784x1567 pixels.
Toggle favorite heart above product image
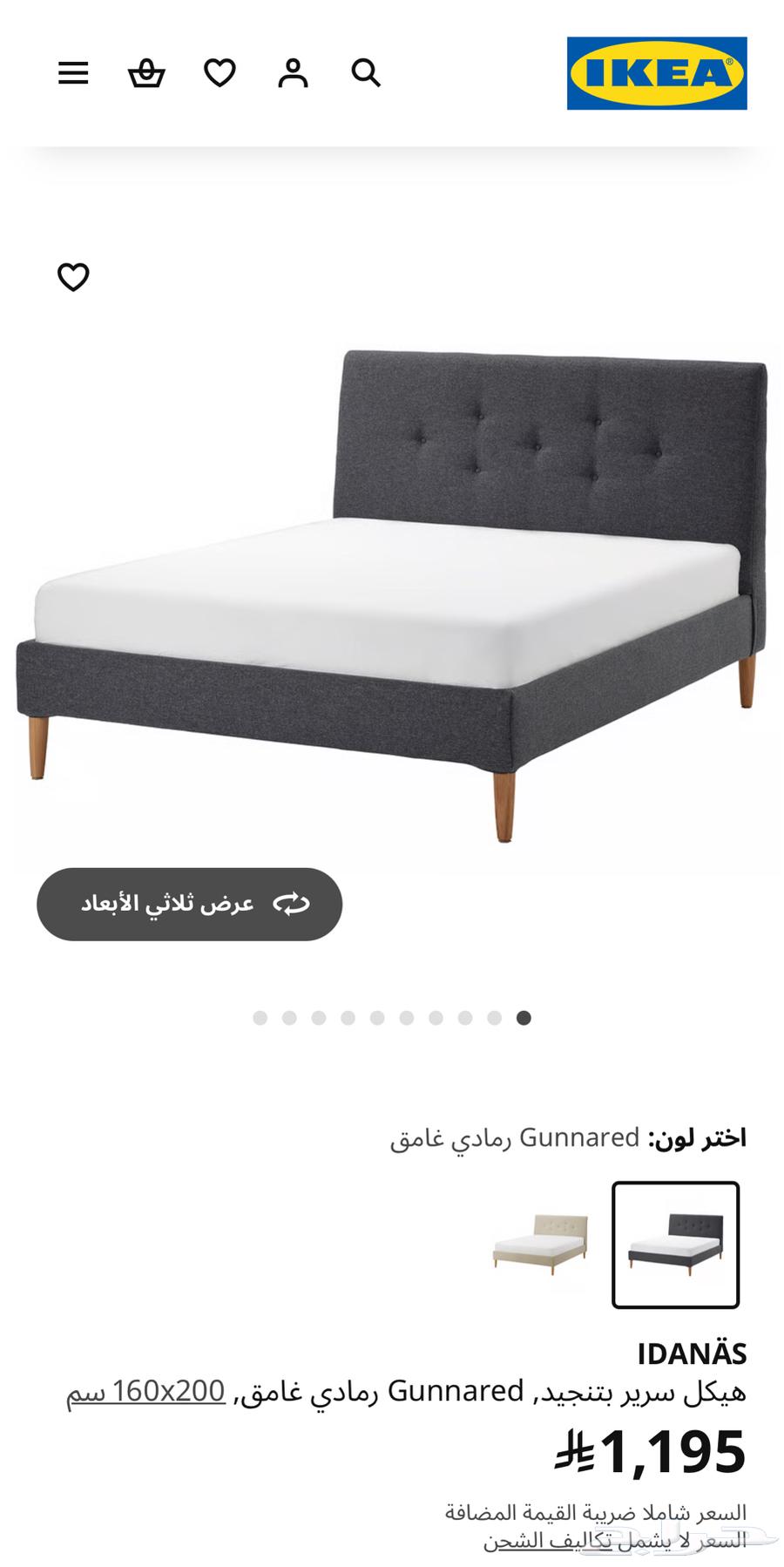[74, 276]
